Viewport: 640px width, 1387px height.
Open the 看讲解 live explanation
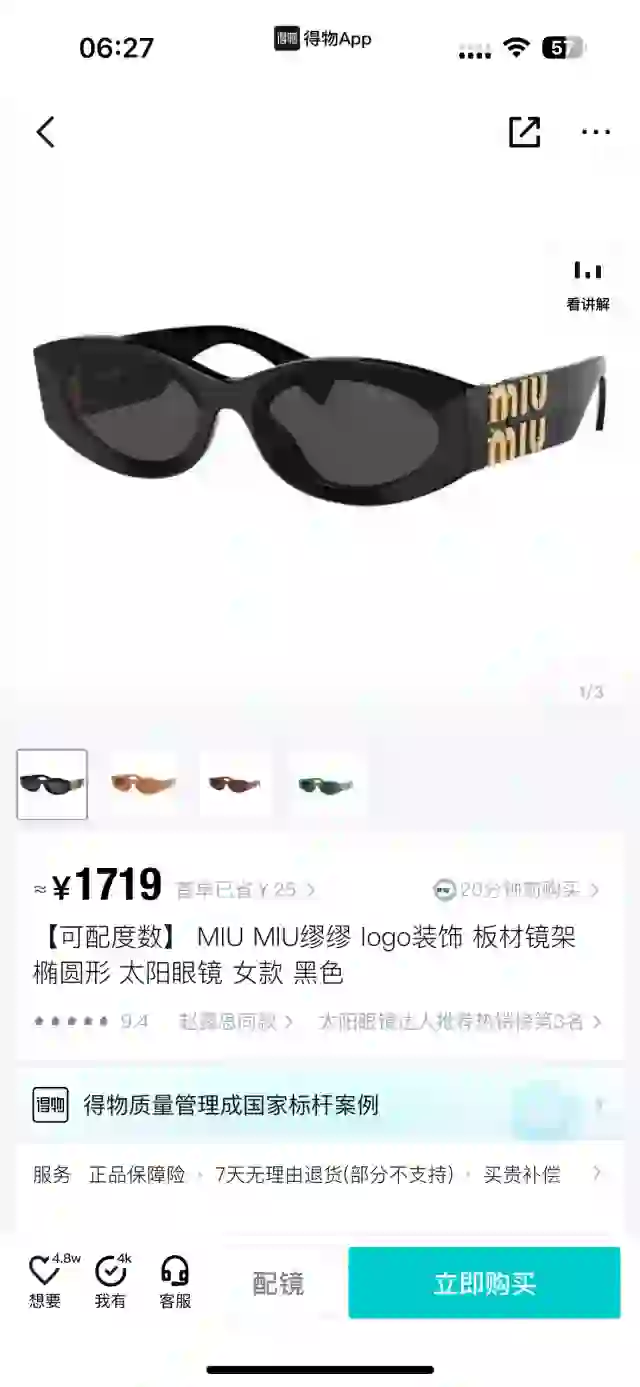587,284
